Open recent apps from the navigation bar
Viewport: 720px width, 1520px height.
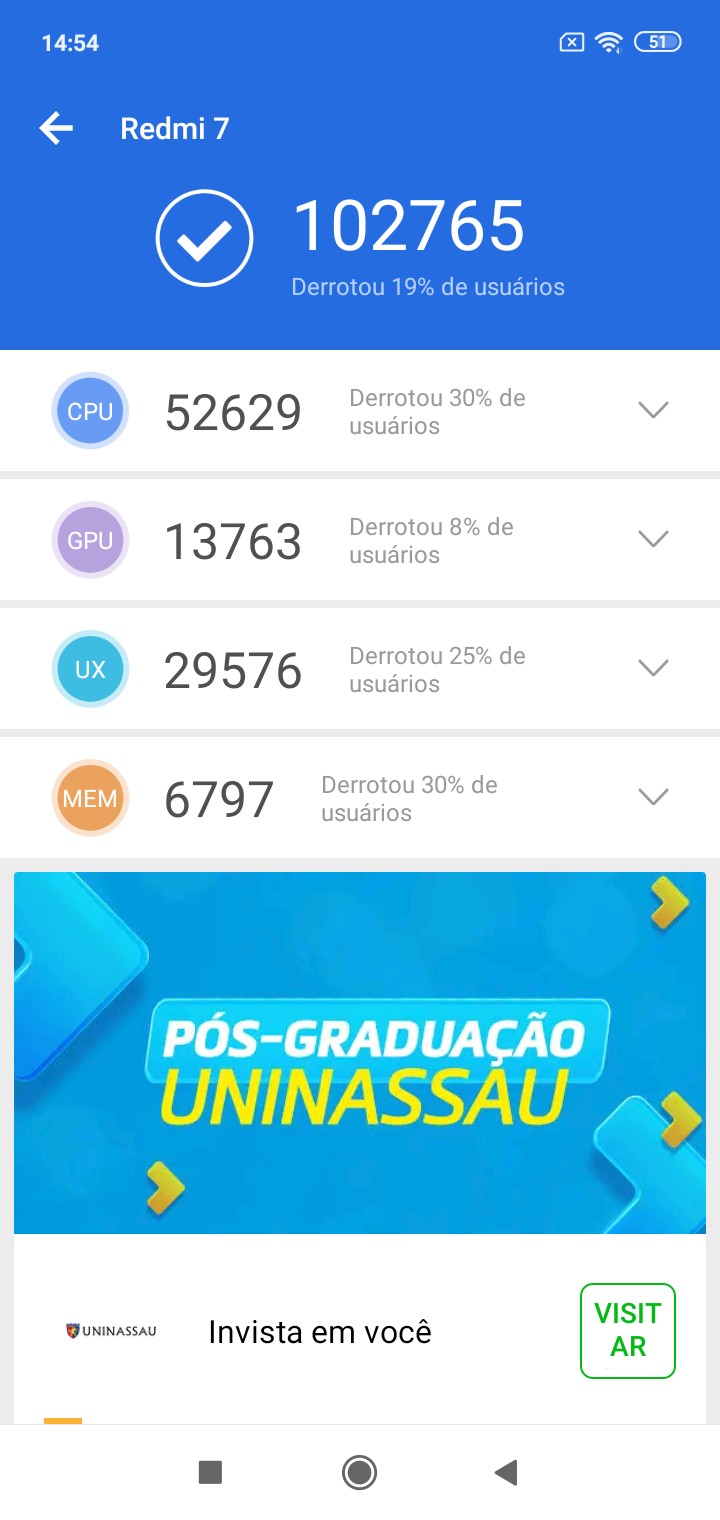pos(210,1472)
